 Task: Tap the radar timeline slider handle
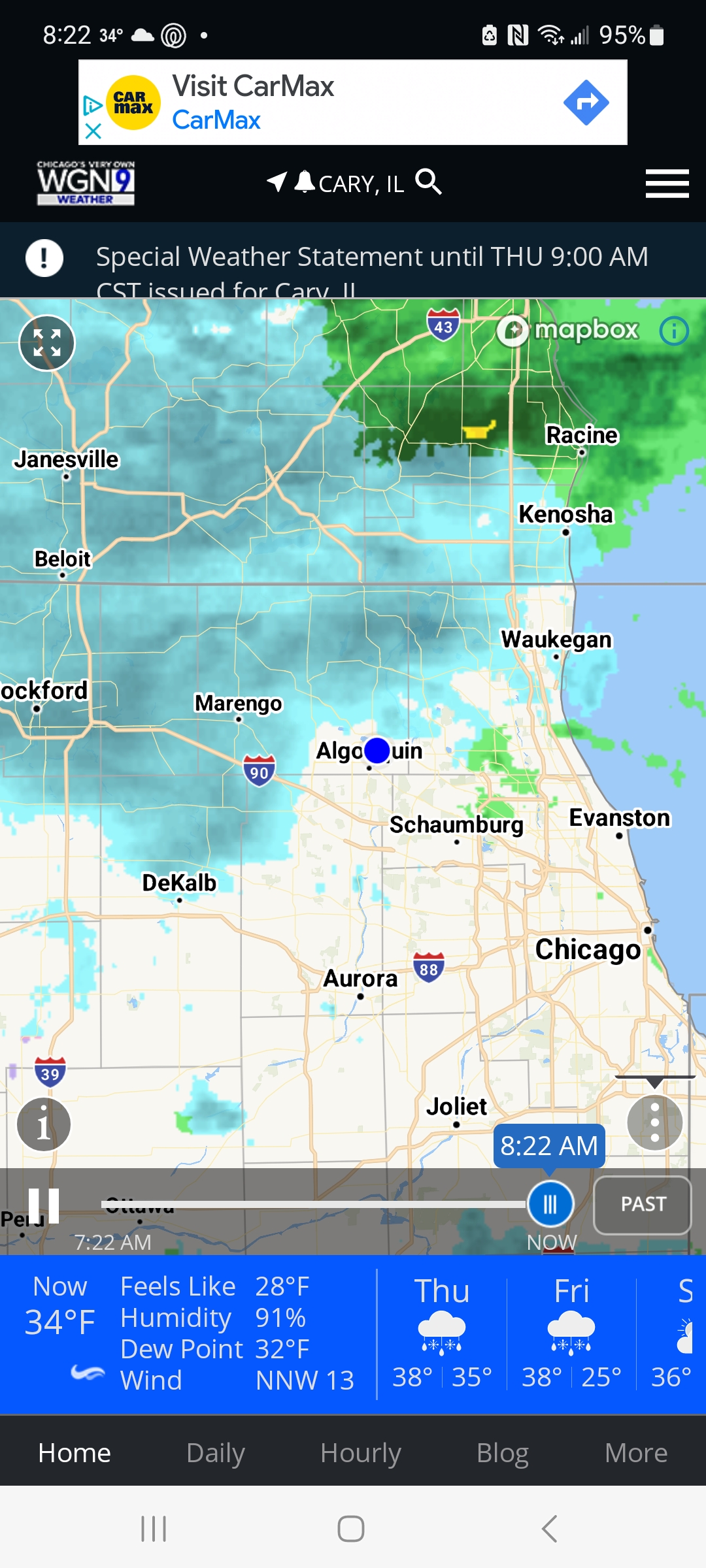[550, 1204]
